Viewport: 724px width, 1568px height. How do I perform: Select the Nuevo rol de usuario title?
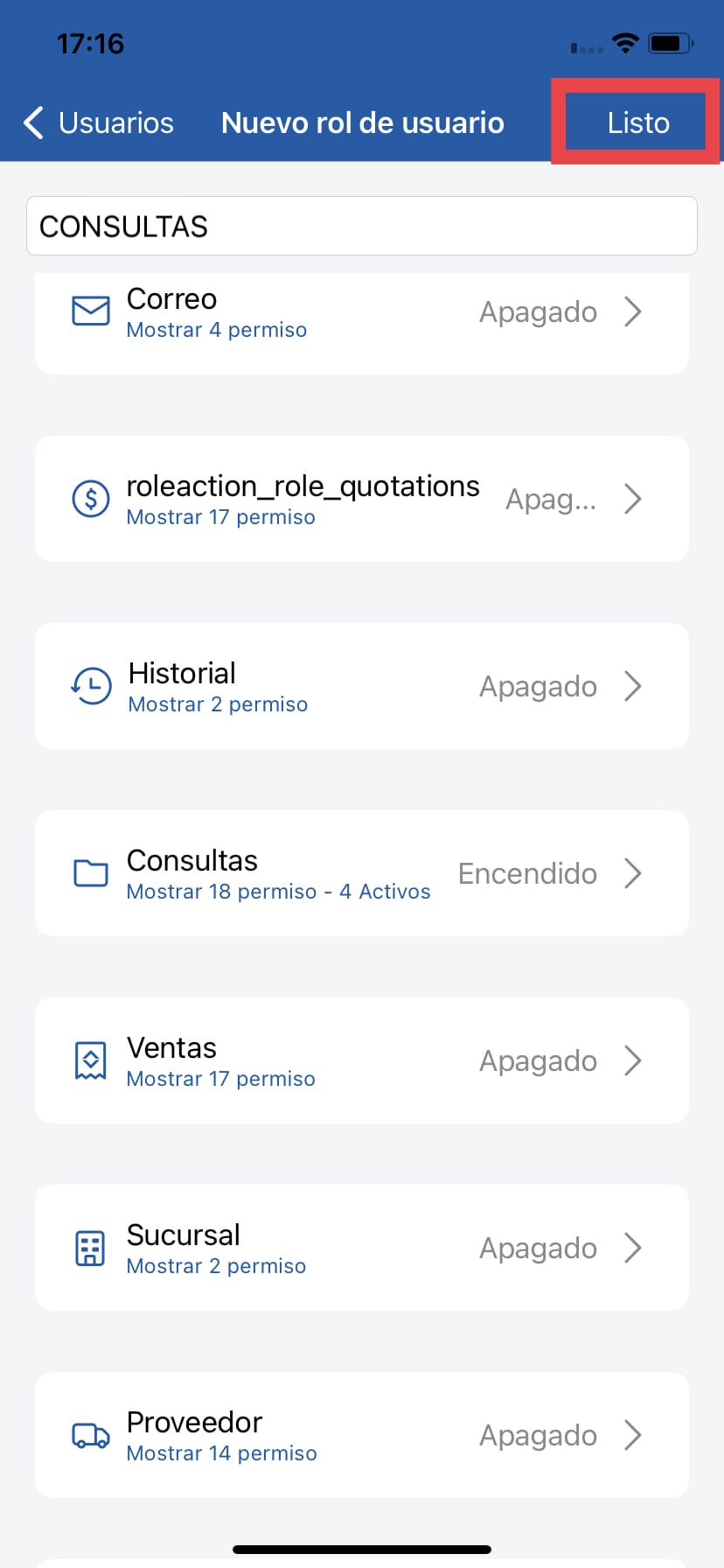coord(362,123)
